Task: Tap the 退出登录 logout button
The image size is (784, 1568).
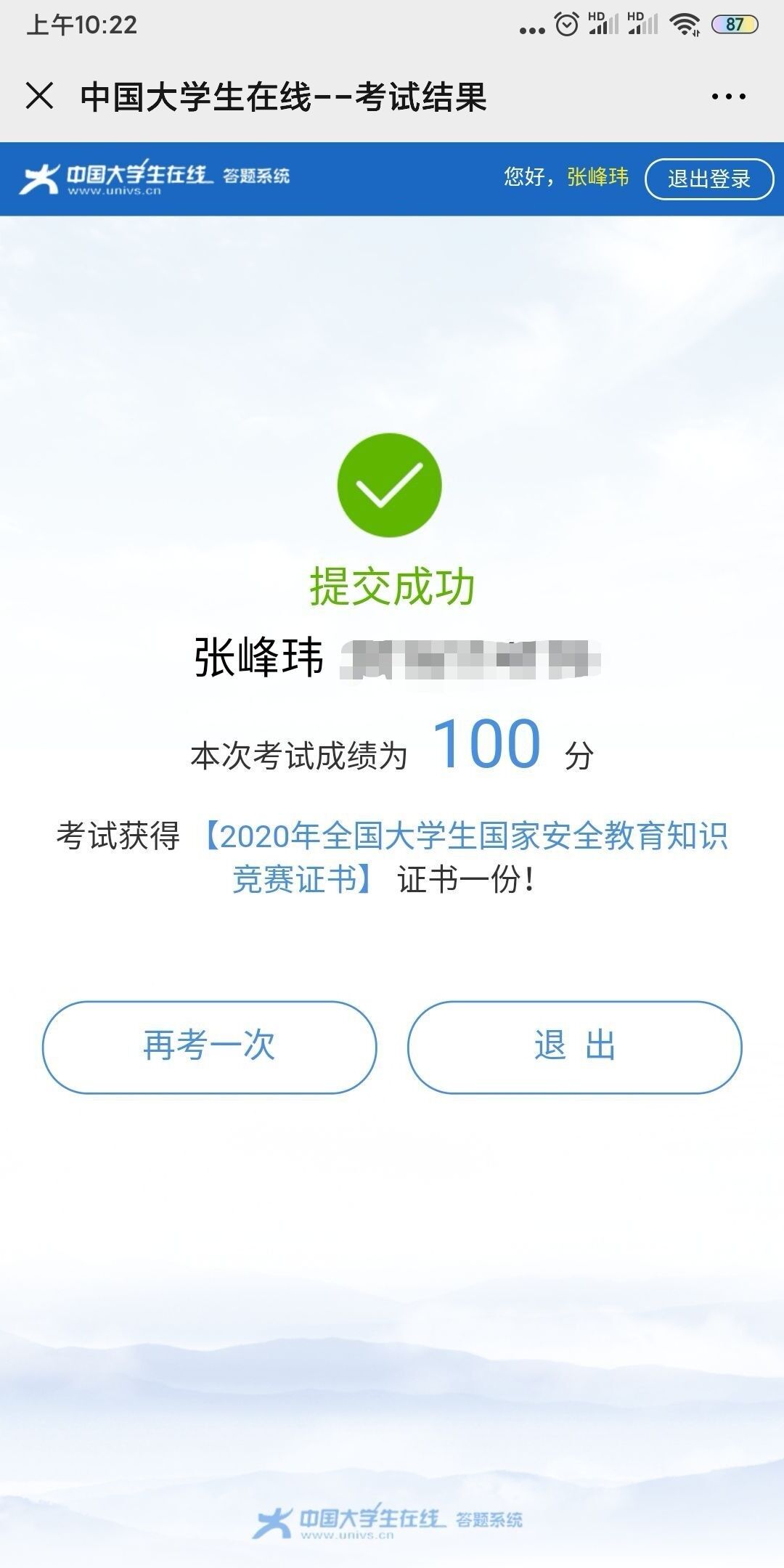Action: click(x=709, y=179)
